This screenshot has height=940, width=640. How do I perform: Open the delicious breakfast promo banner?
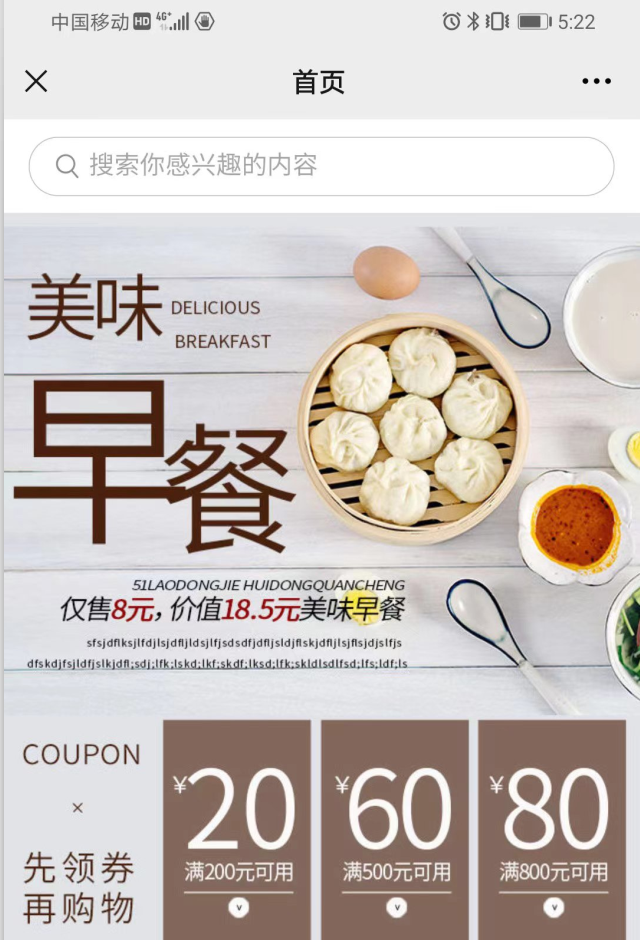[x=320, y=470]
